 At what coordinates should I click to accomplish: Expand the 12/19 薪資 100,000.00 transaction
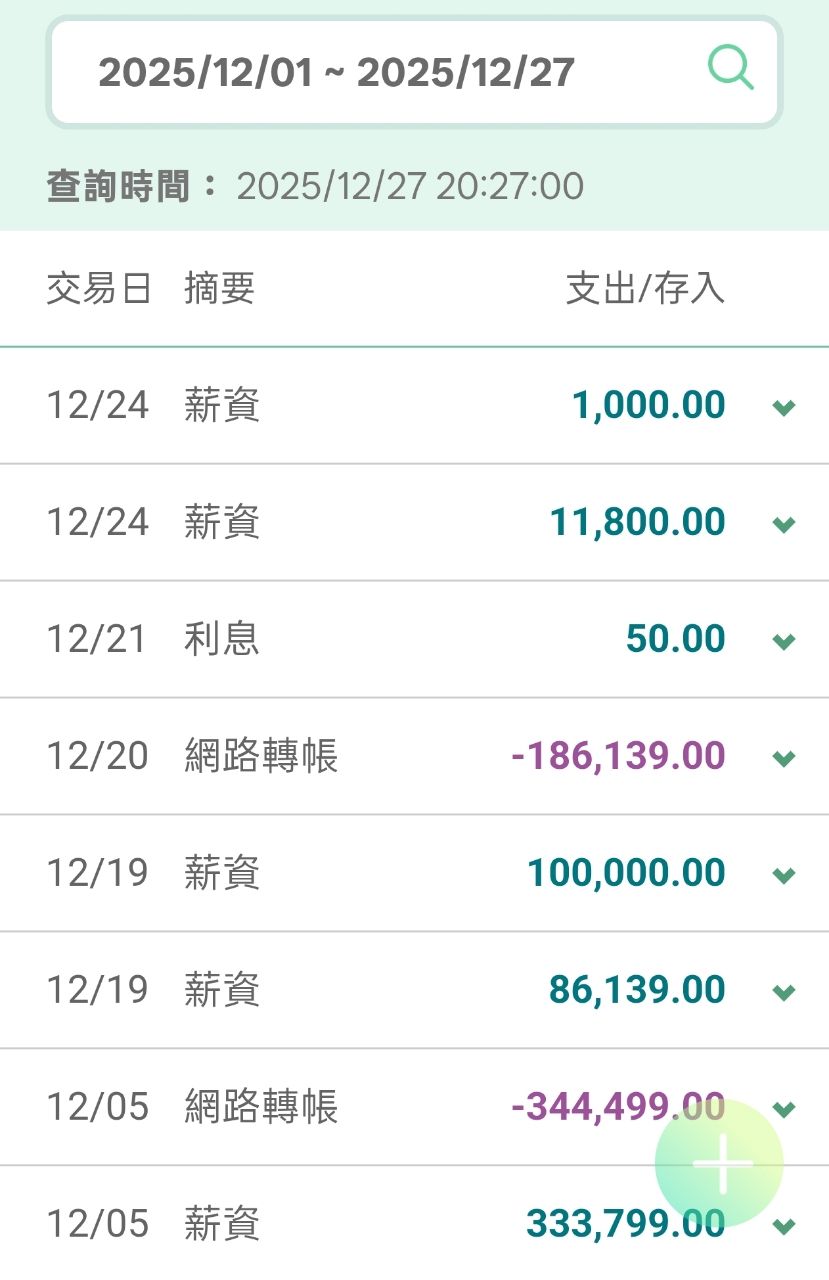click(784, 875)
